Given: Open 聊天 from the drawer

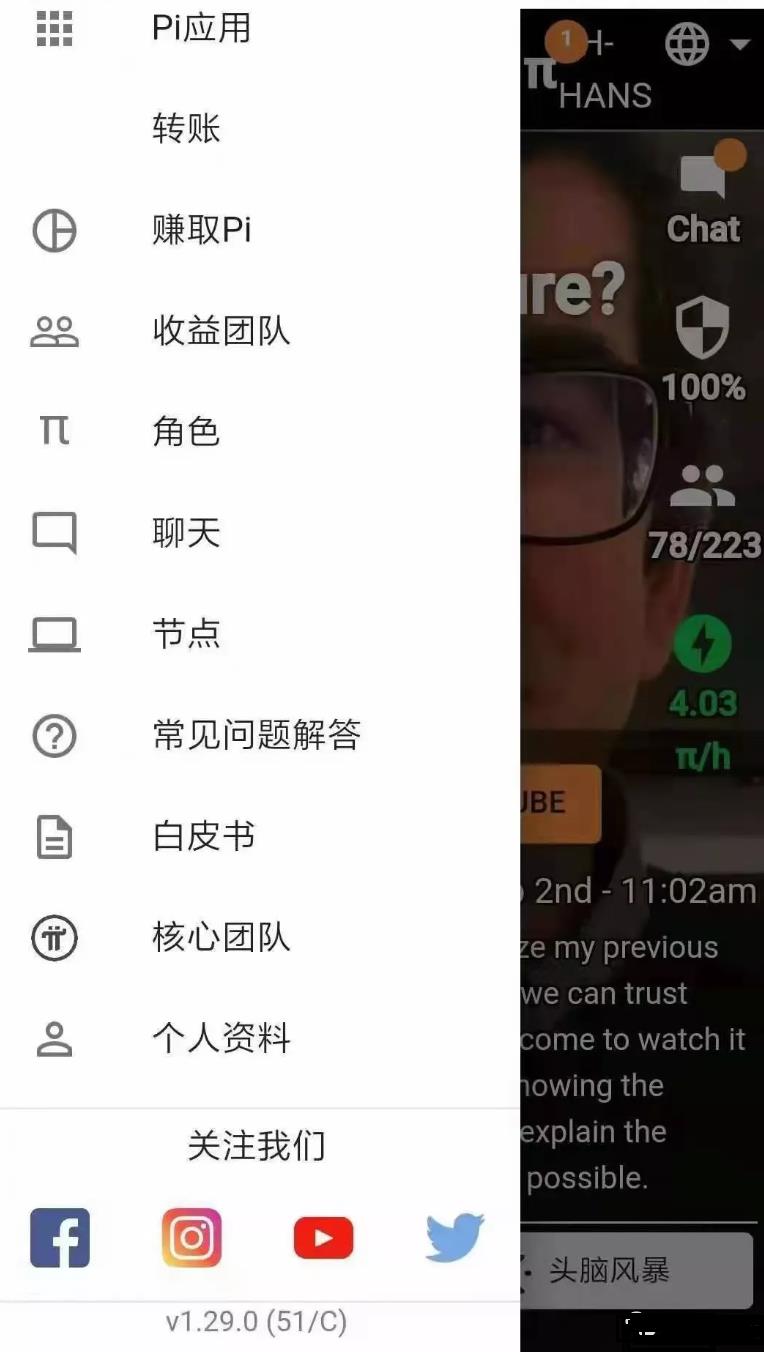Looking at the screenshot, I should point(186,533).
